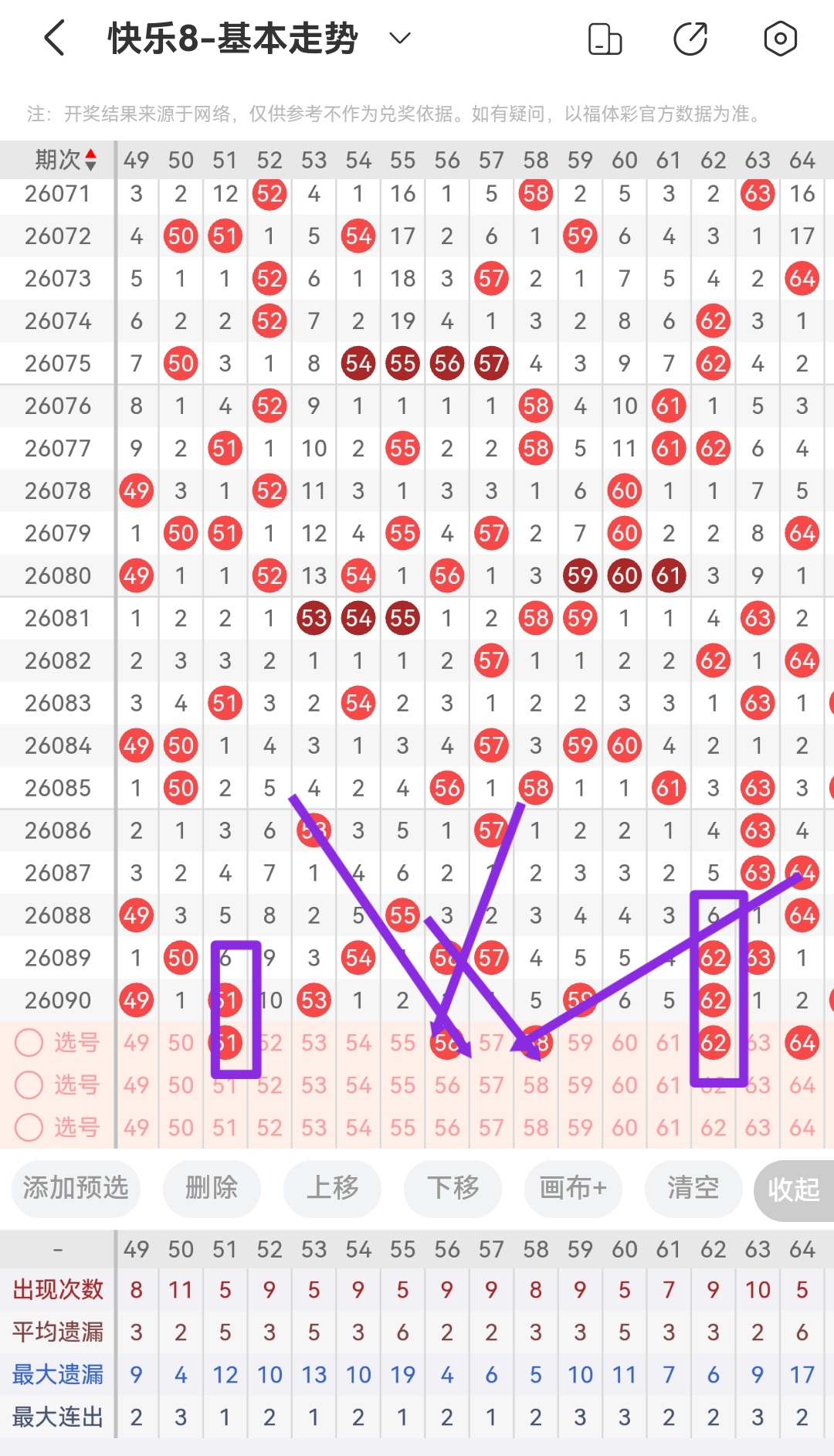The width and height of the screenshot is (834, 1456).
Task: Move selection up with 上移
Action: click(x=332, y=1188)
